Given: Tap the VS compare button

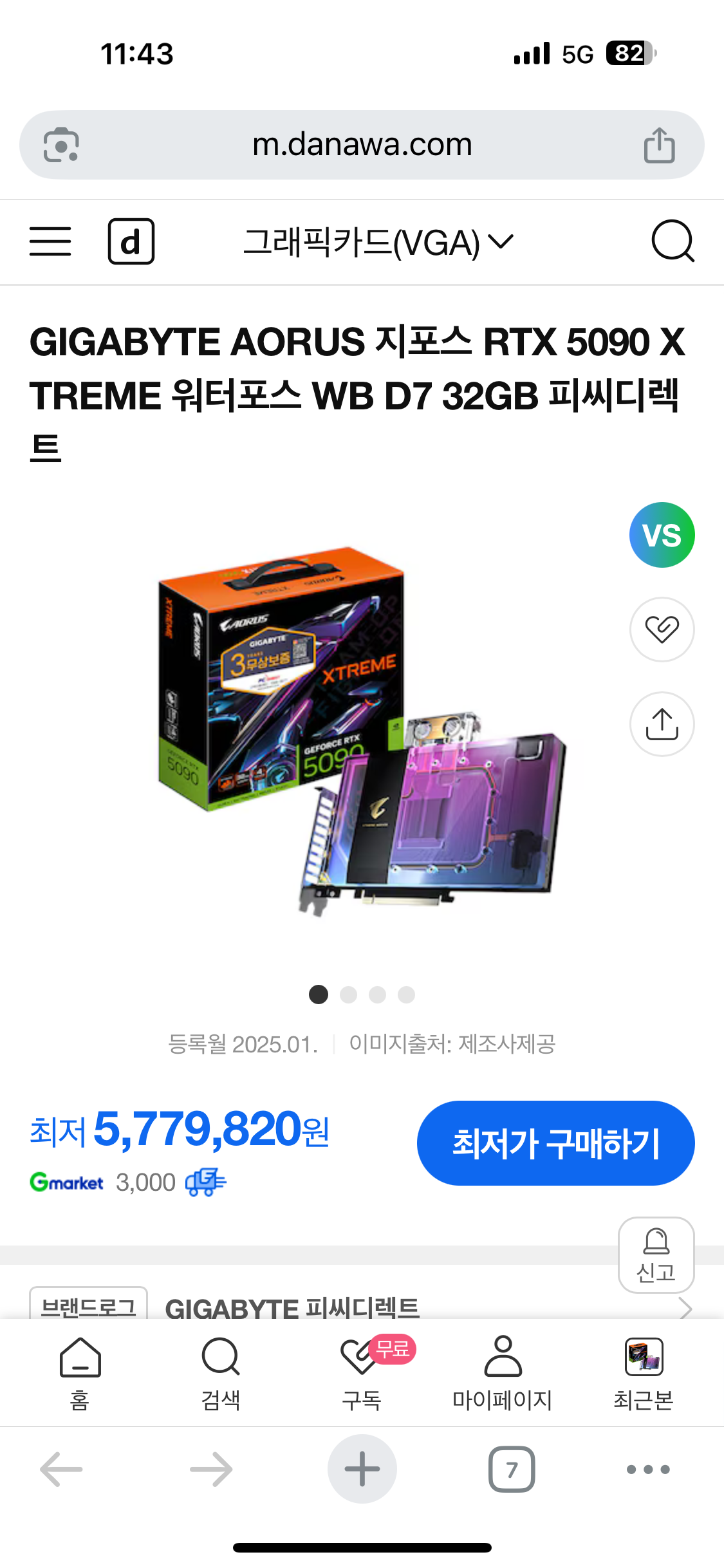Looking at the screenshot, I should click(662, 535).
